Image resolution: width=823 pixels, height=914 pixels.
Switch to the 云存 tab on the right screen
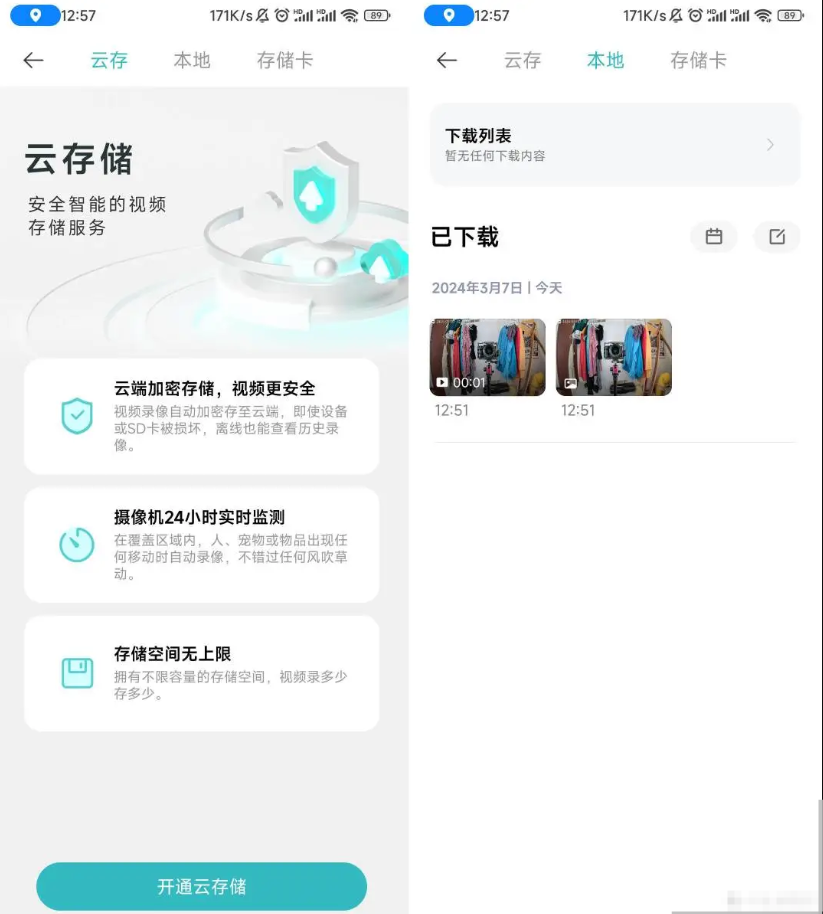click(522, 60)
